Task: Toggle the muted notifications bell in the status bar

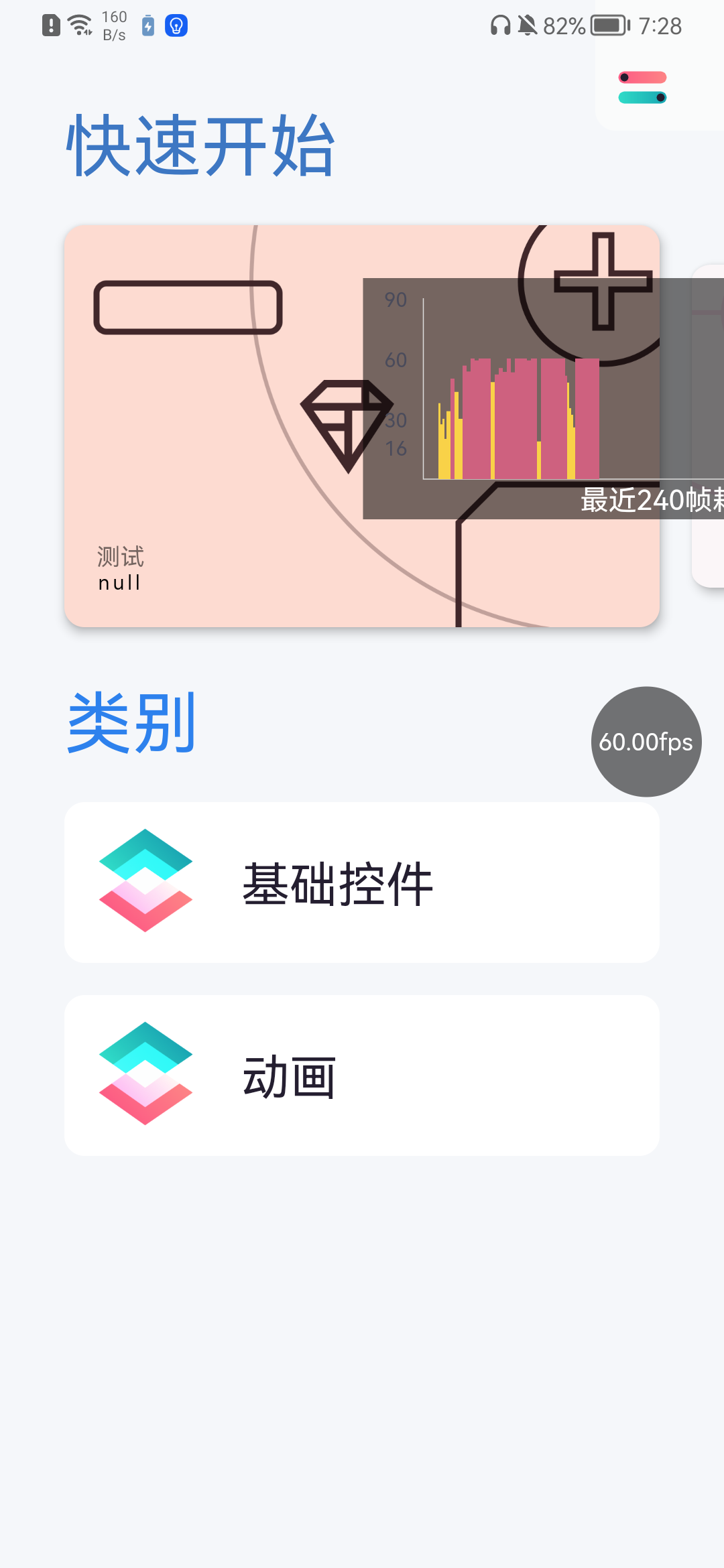Action: 527,25
